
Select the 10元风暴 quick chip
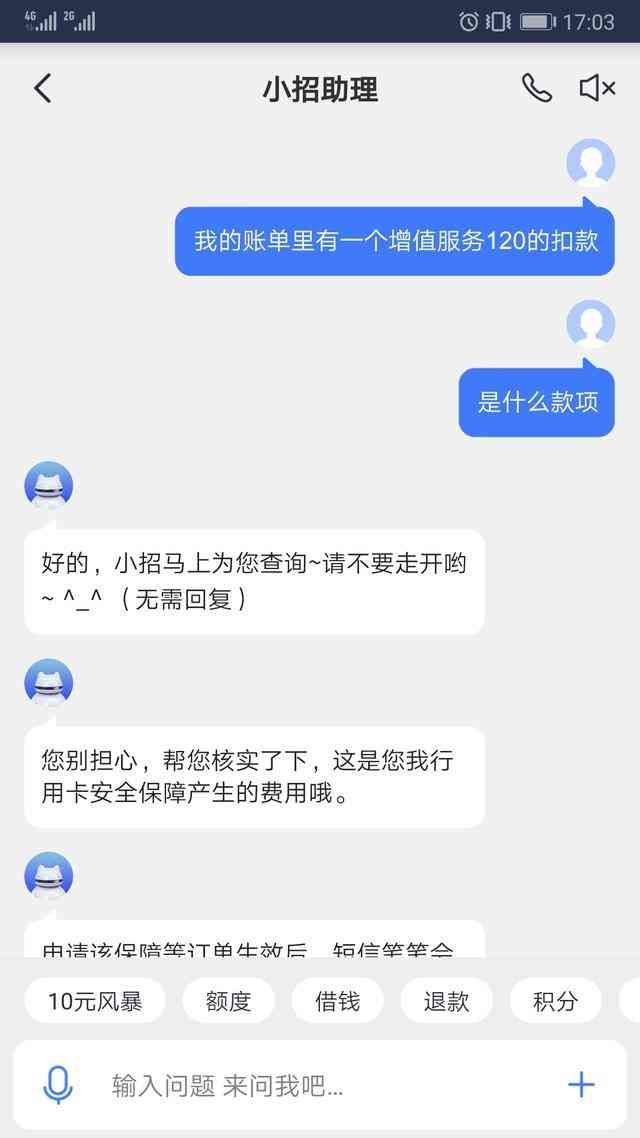point(95,1001)
